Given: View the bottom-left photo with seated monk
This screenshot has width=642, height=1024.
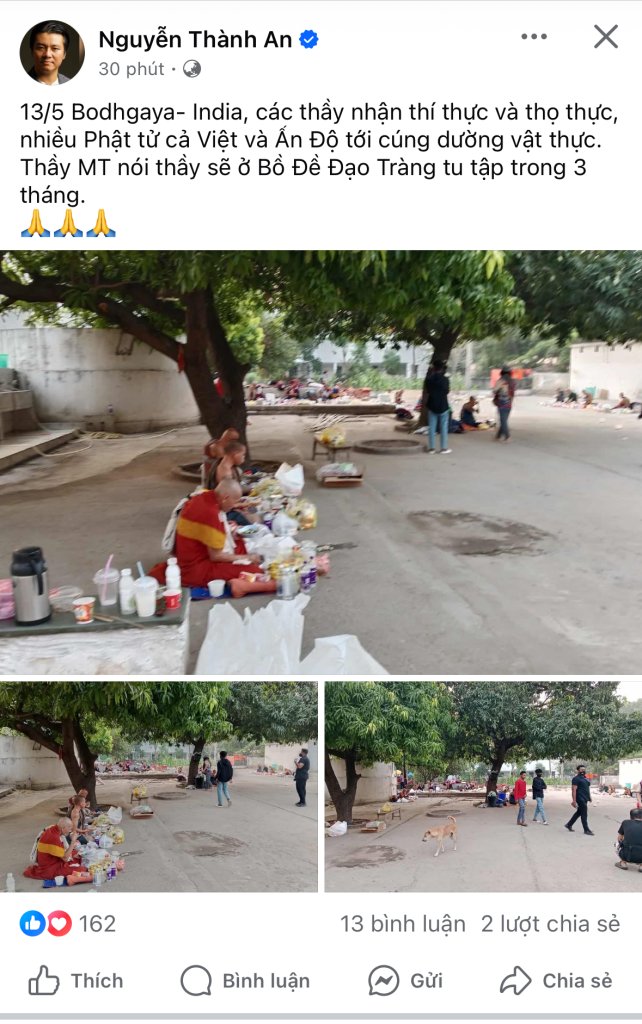Looking at the screenshot, I should tap(159, 786).
